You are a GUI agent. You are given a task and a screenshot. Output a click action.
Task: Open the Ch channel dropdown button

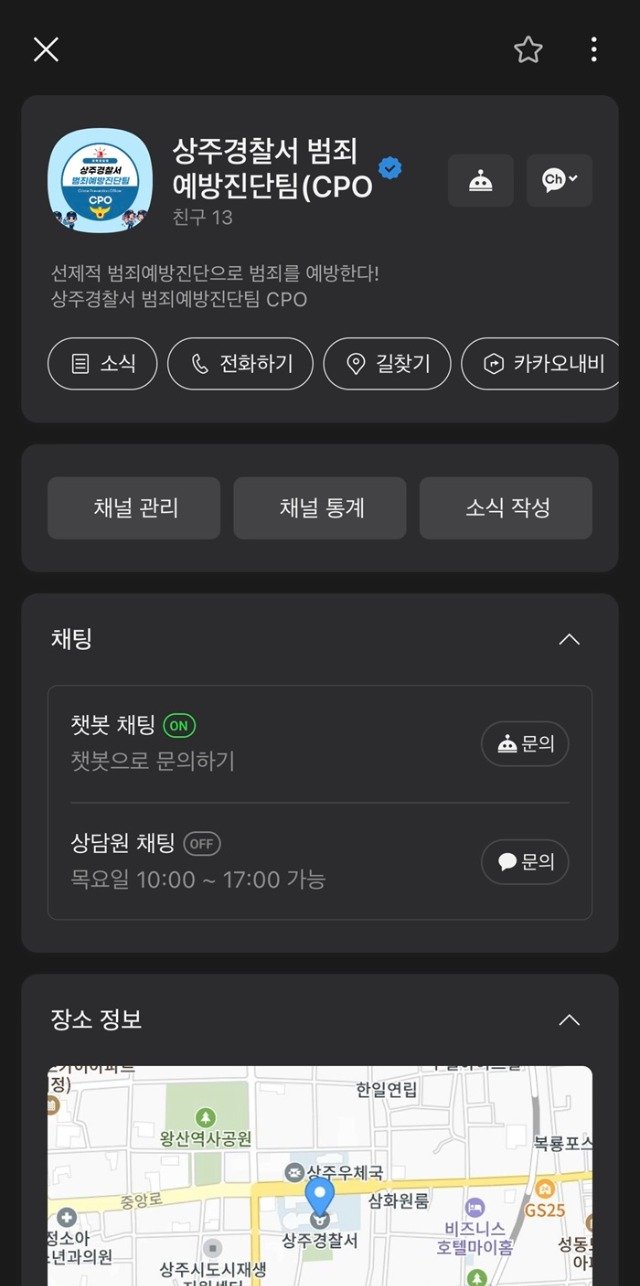click(559, 180)
